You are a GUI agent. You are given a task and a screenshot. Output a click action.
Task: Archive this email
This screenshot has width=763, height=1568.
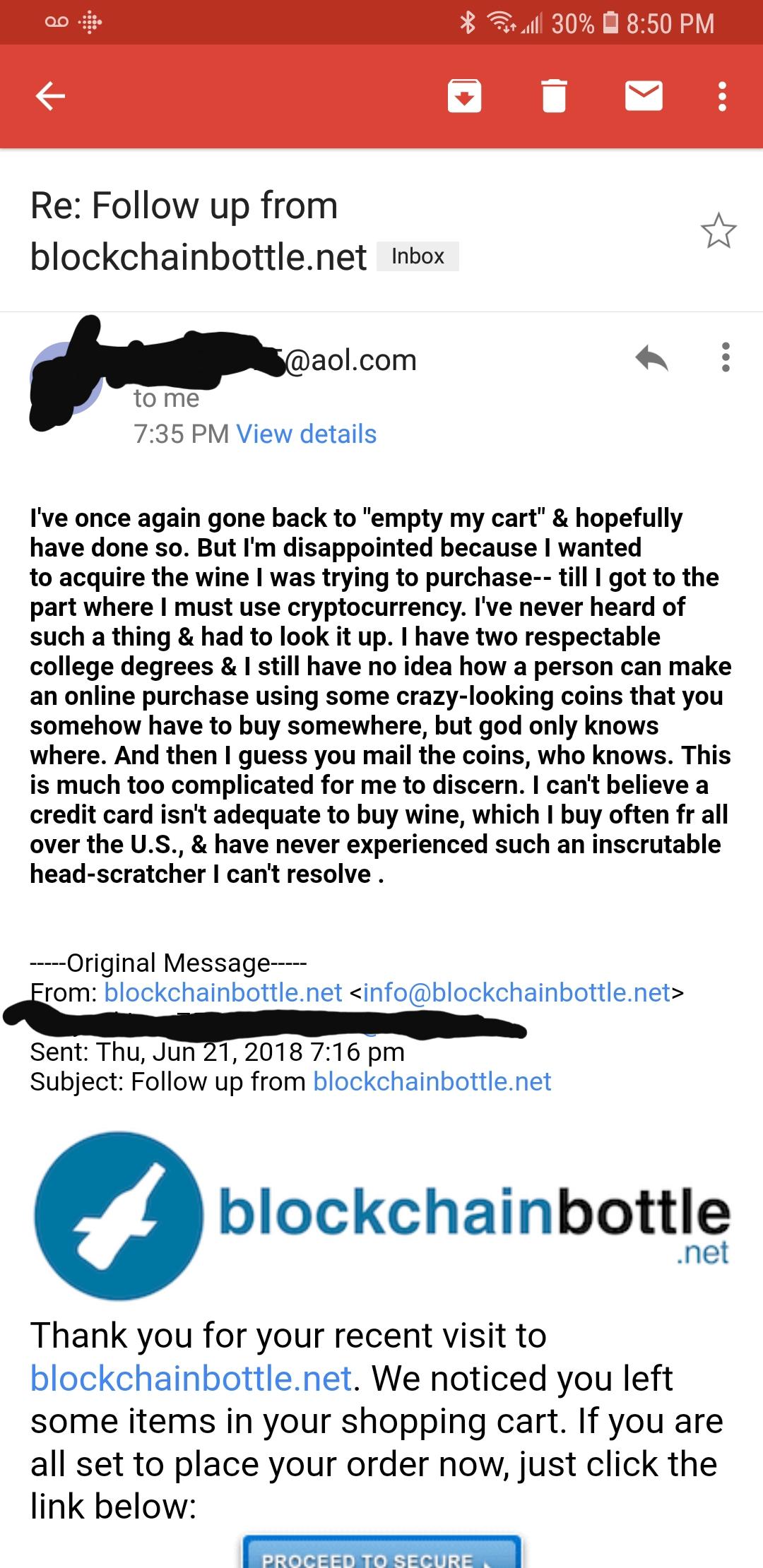tap(464, 95)
